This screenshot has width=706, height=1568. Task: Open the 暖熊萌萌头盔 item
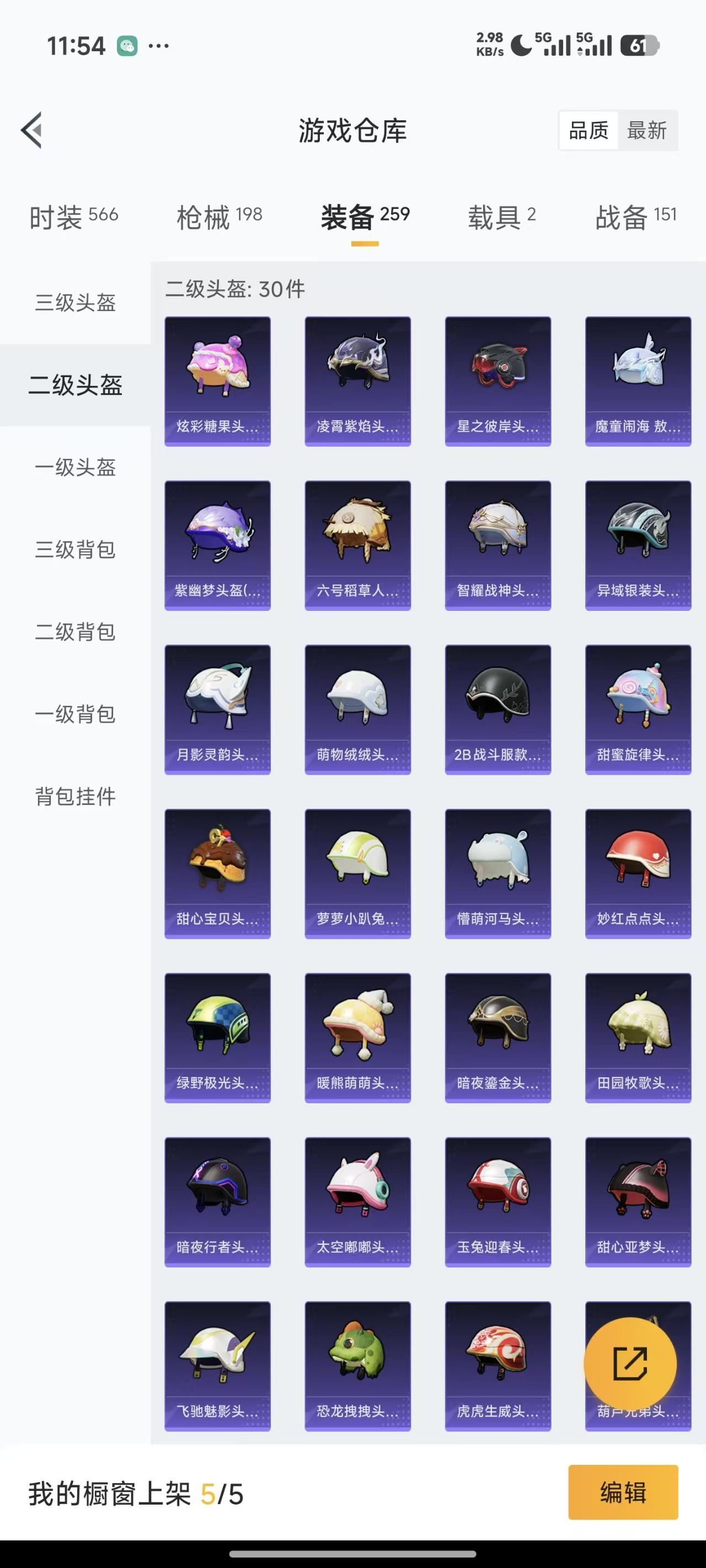[357, 1037]
